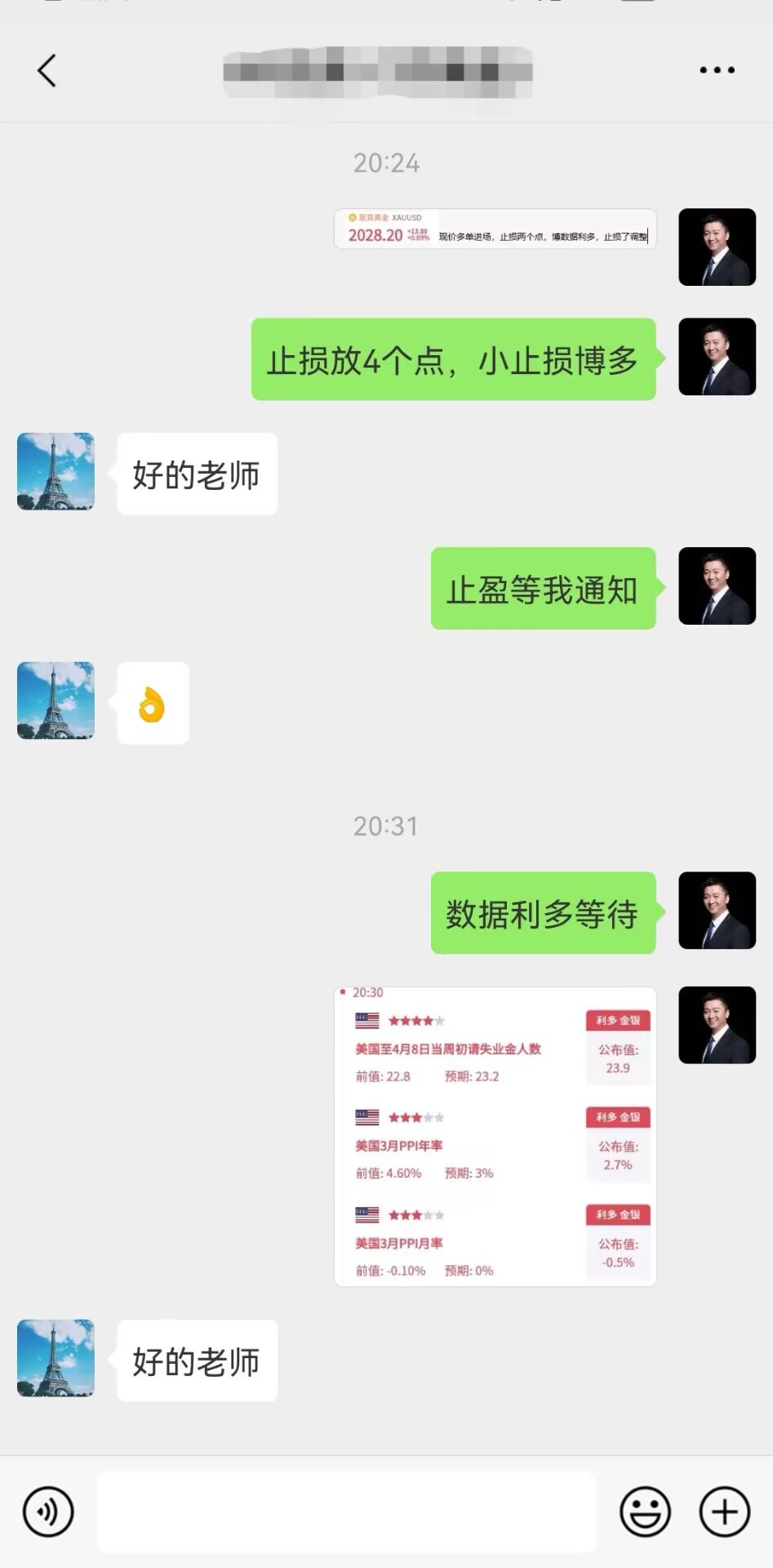Viewport: 773px width, 1568px height.
Task: Open the emoji sticker picker
Action: click(645, 1512)
